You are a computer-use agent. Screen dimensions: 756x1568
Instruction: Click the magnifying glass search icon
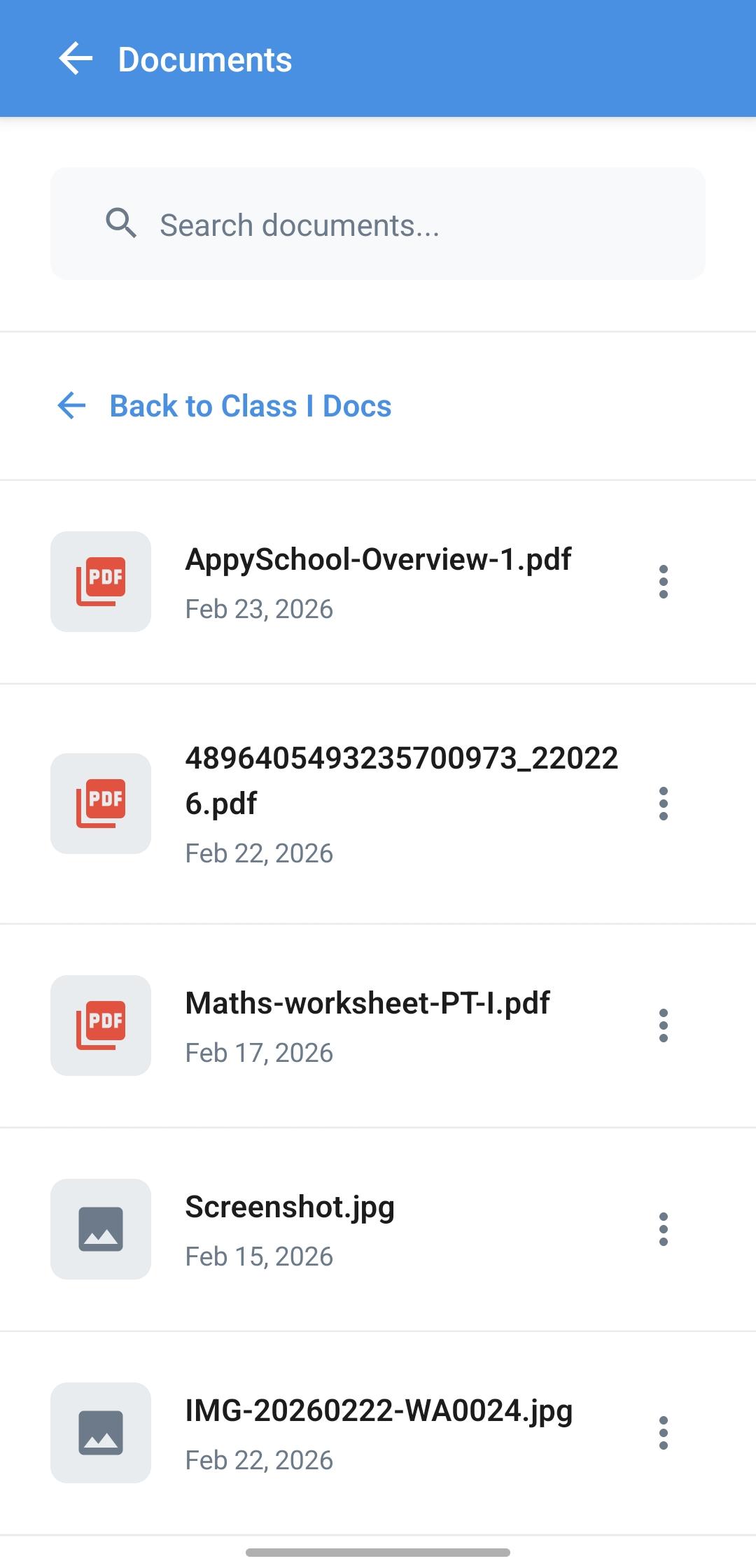coord(123,223)
